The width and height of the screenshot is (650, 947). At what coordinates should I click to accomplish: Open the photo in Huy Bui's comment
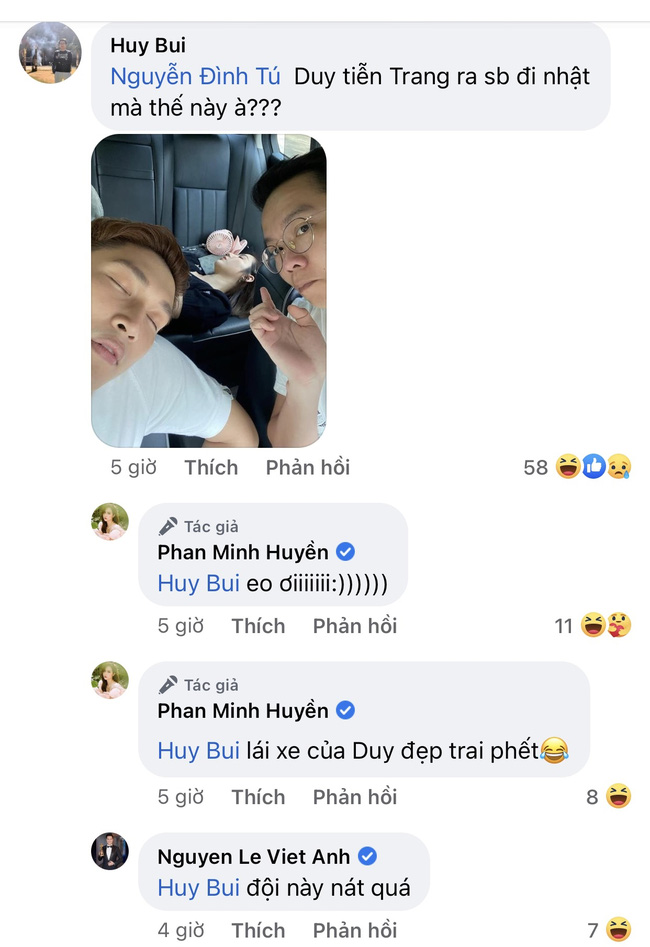(209, 291)
